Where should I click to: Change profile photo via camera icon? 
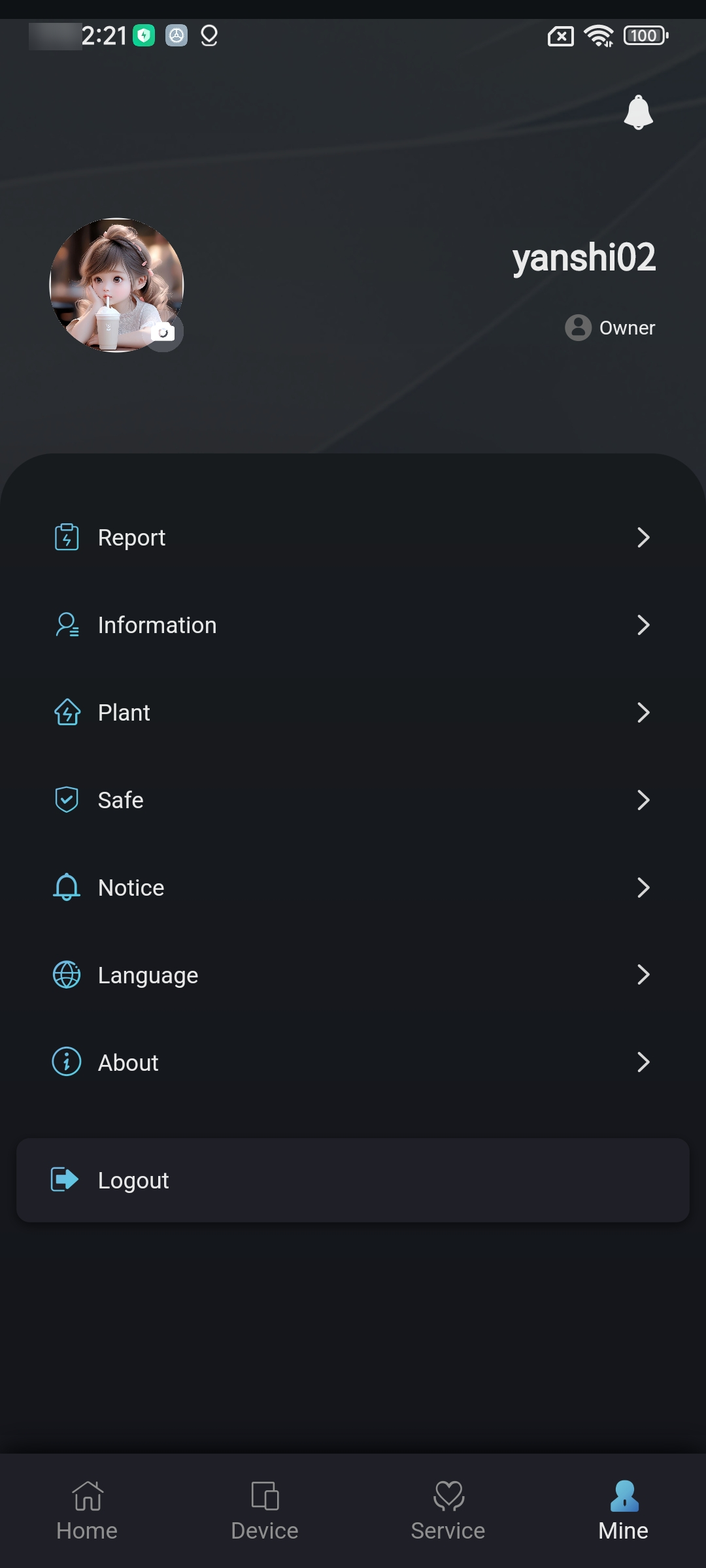click(x=163, y=333)
